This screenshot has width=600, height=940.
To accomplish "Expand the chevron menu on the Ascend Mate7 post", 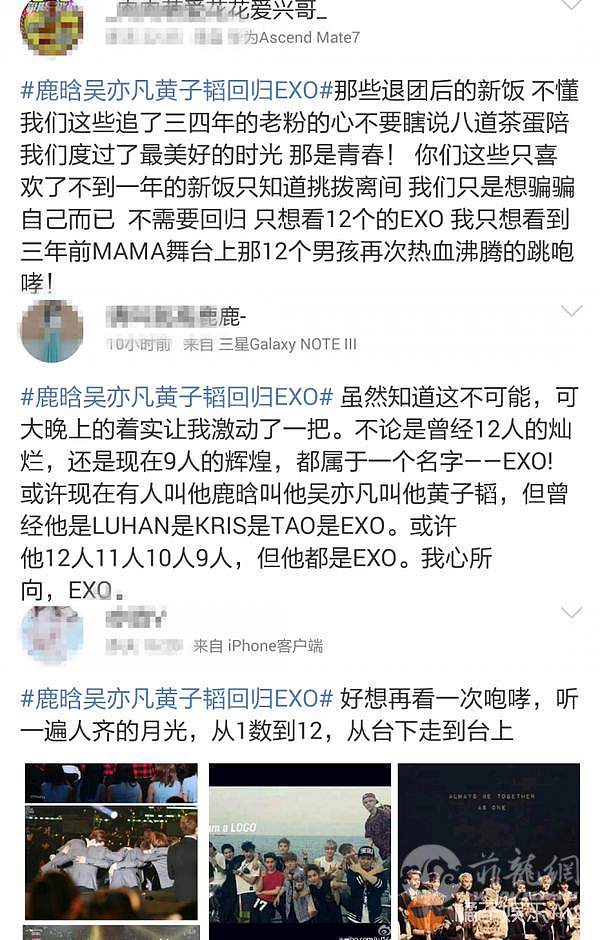I will click(571, 6).
